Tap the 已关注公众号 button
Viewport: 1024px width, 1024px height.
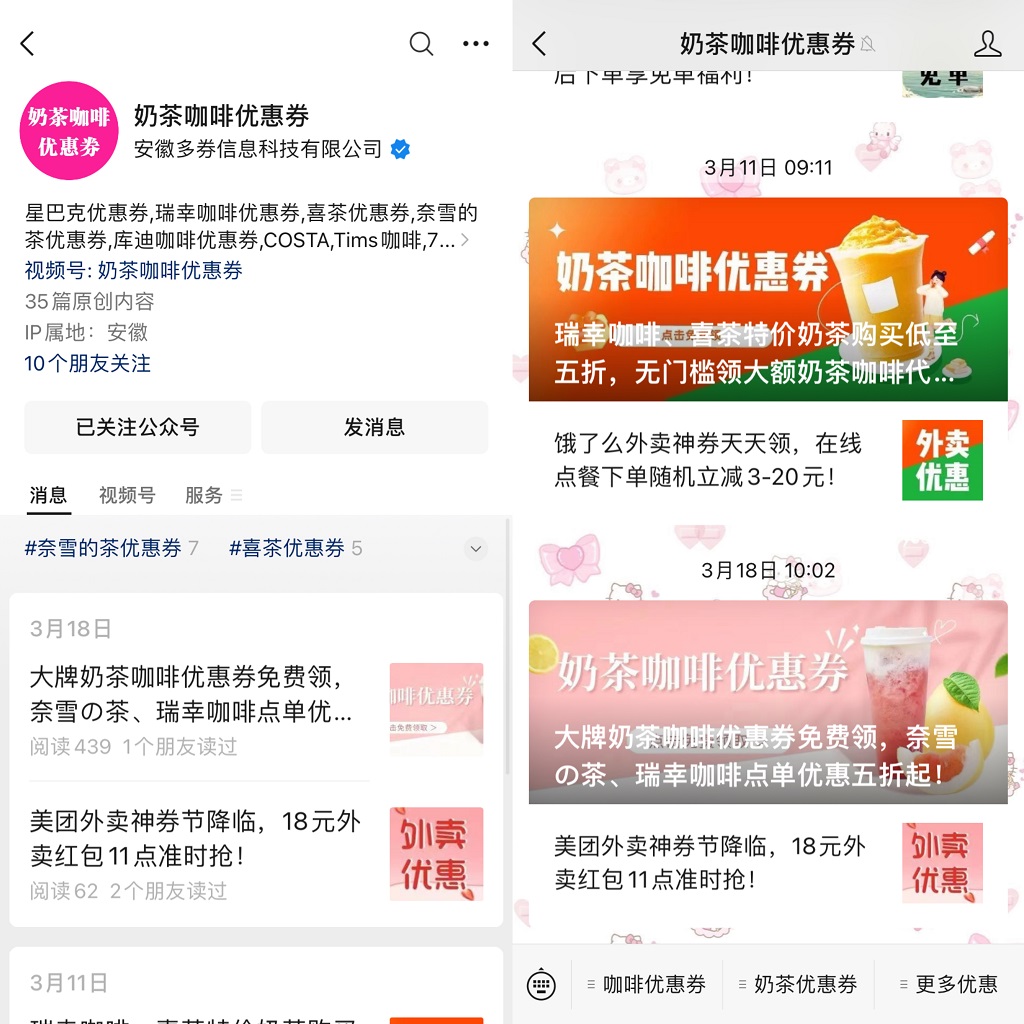point(138,428)
